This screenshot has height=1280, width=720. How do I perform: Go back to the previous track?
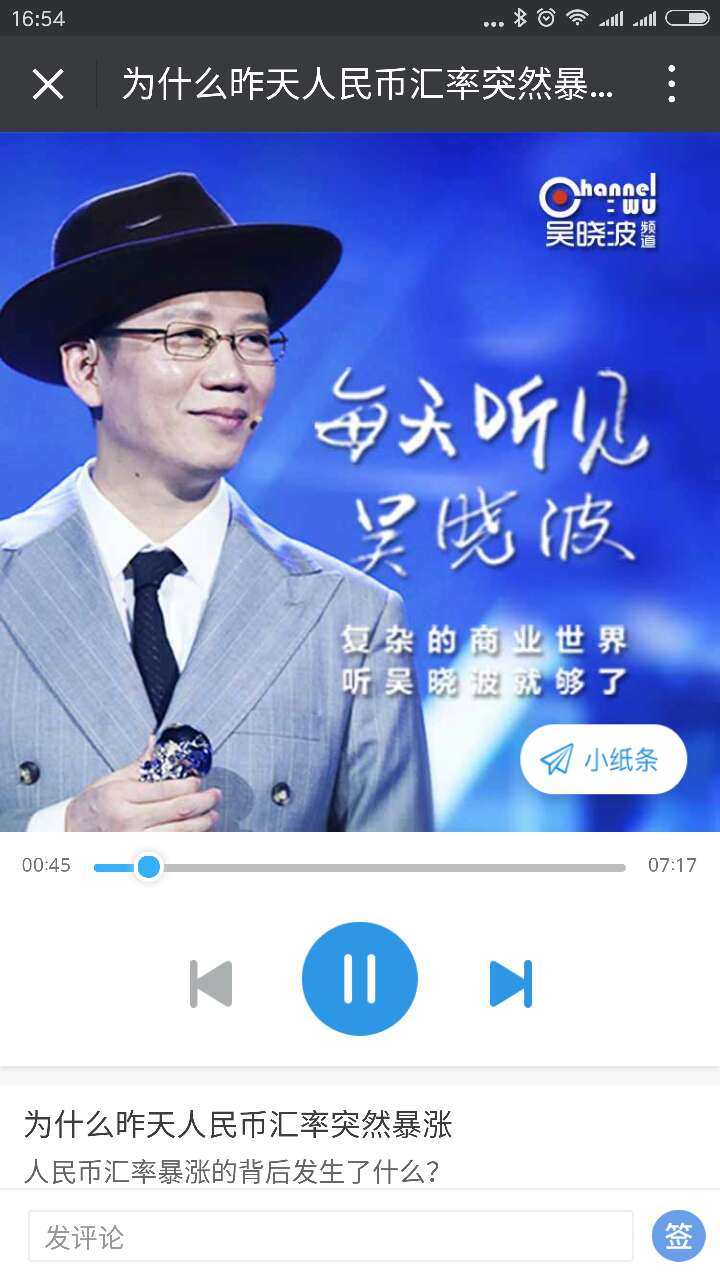pyautogui.click(x=210, y=981)
